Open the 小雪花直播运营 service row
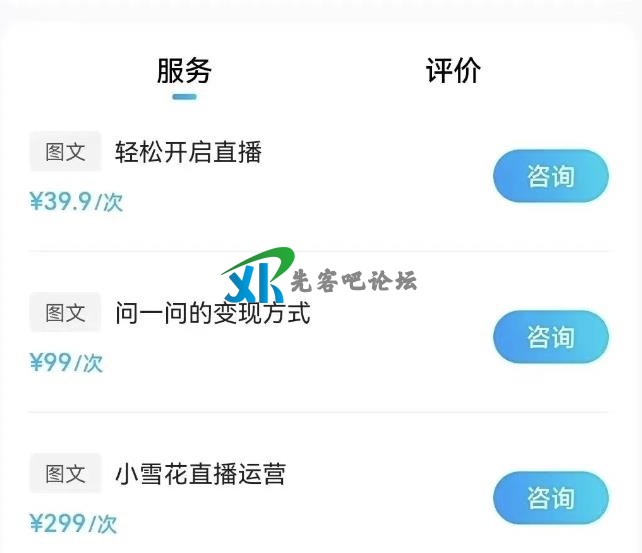This screenshot has width=642, height=553. [200, 474]
